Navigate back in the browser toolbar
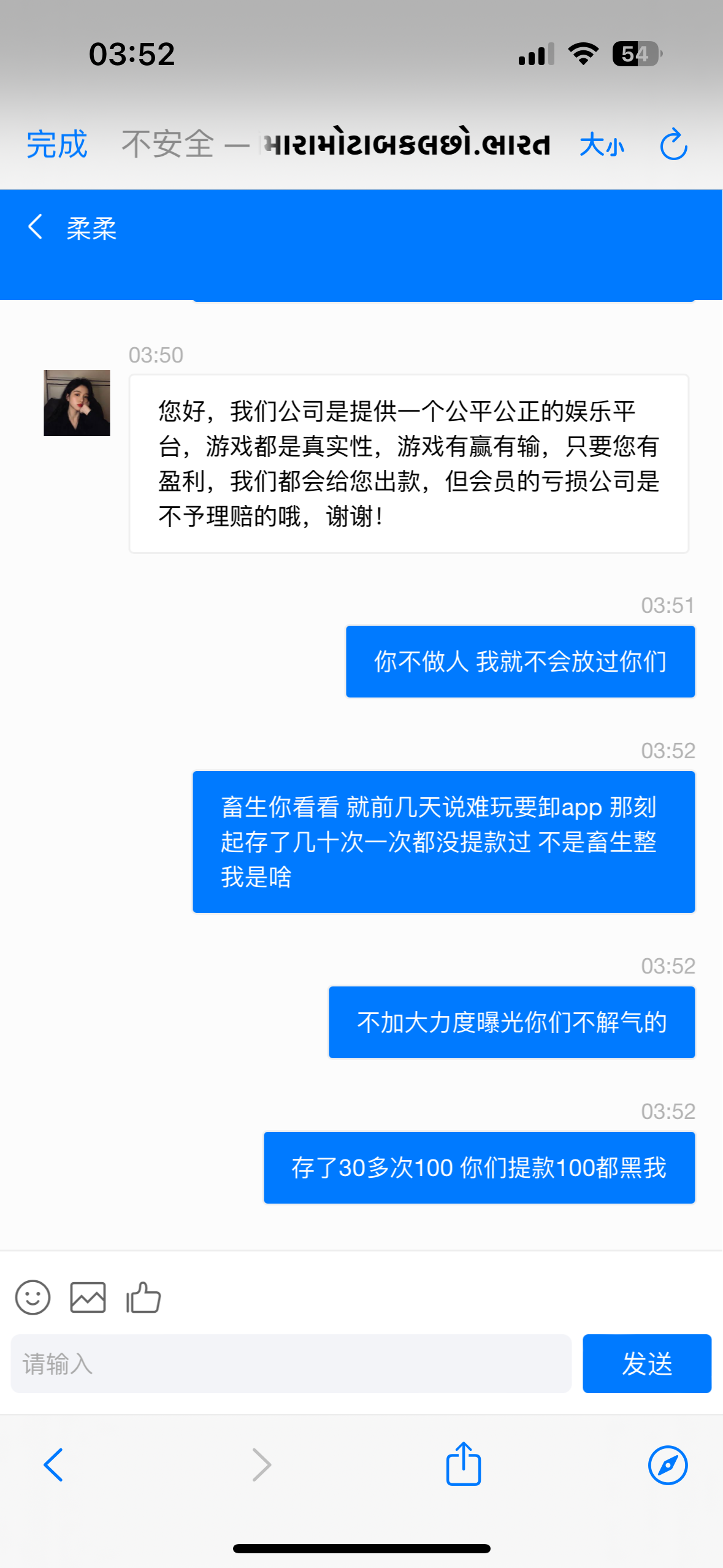 (53, 1465)
